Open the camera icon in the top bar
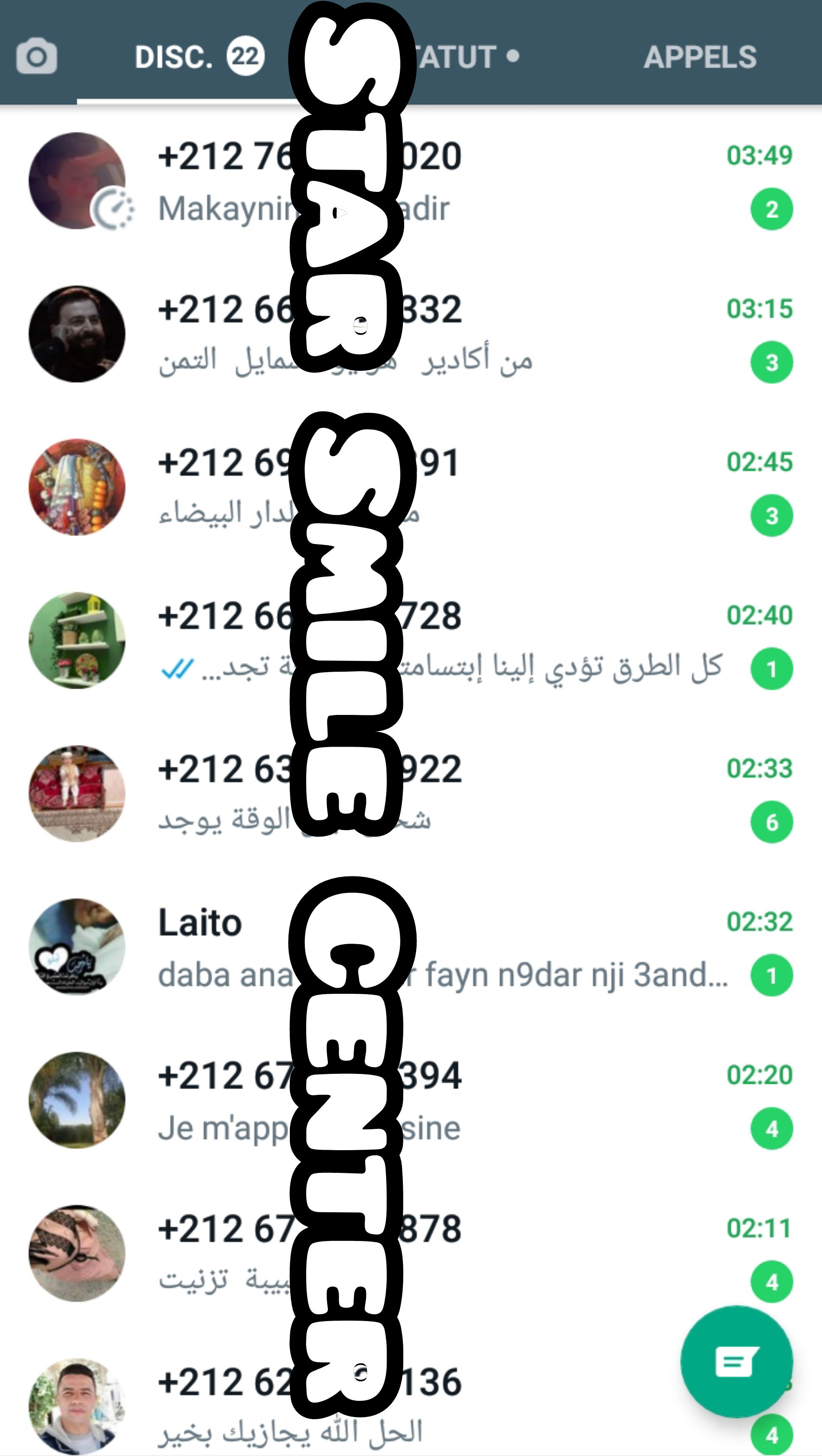The width and height of the screenshot is (822, 1456). (37, 56)
